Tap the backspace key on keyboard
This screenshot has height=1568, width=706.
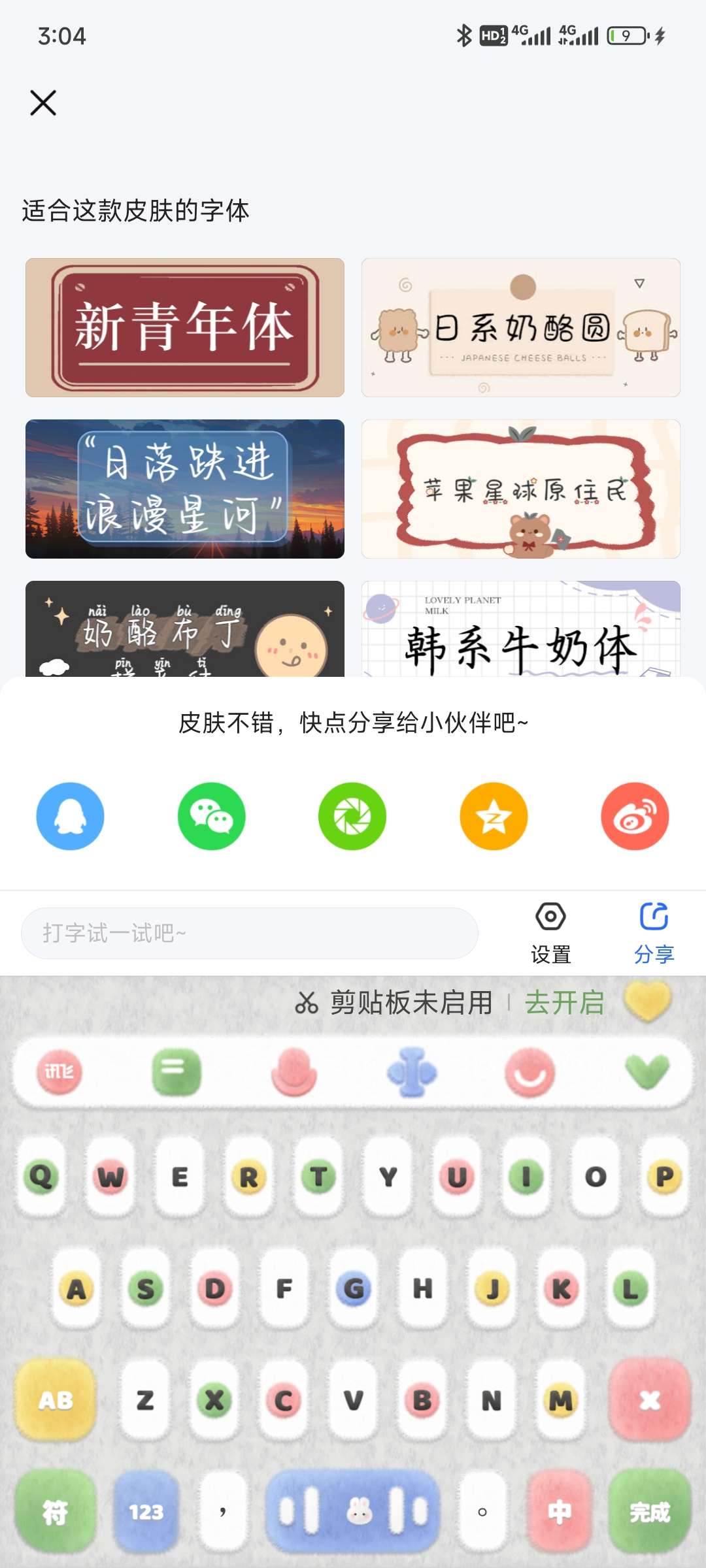coord(649,1400)
